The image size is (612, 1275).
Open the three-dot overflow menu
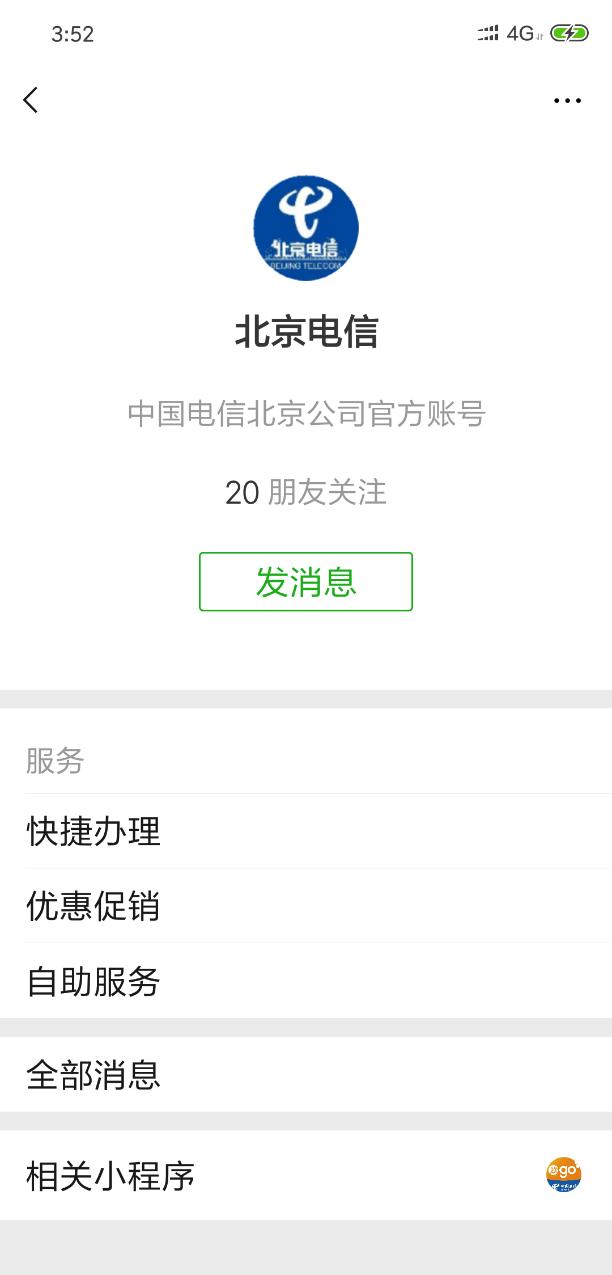[567, 100]
